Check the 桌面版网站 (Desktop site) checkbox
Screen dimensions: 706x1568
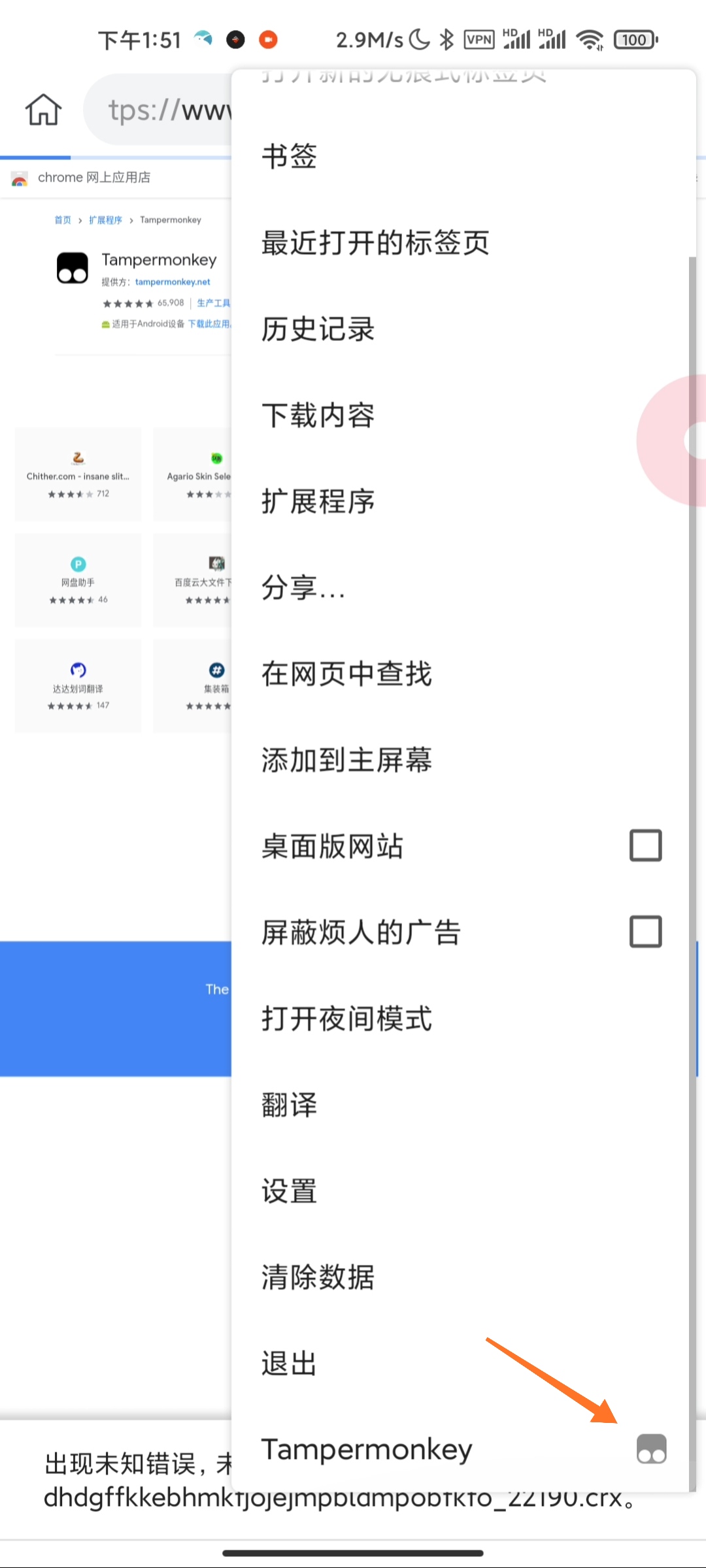click(x=645, y=846)
